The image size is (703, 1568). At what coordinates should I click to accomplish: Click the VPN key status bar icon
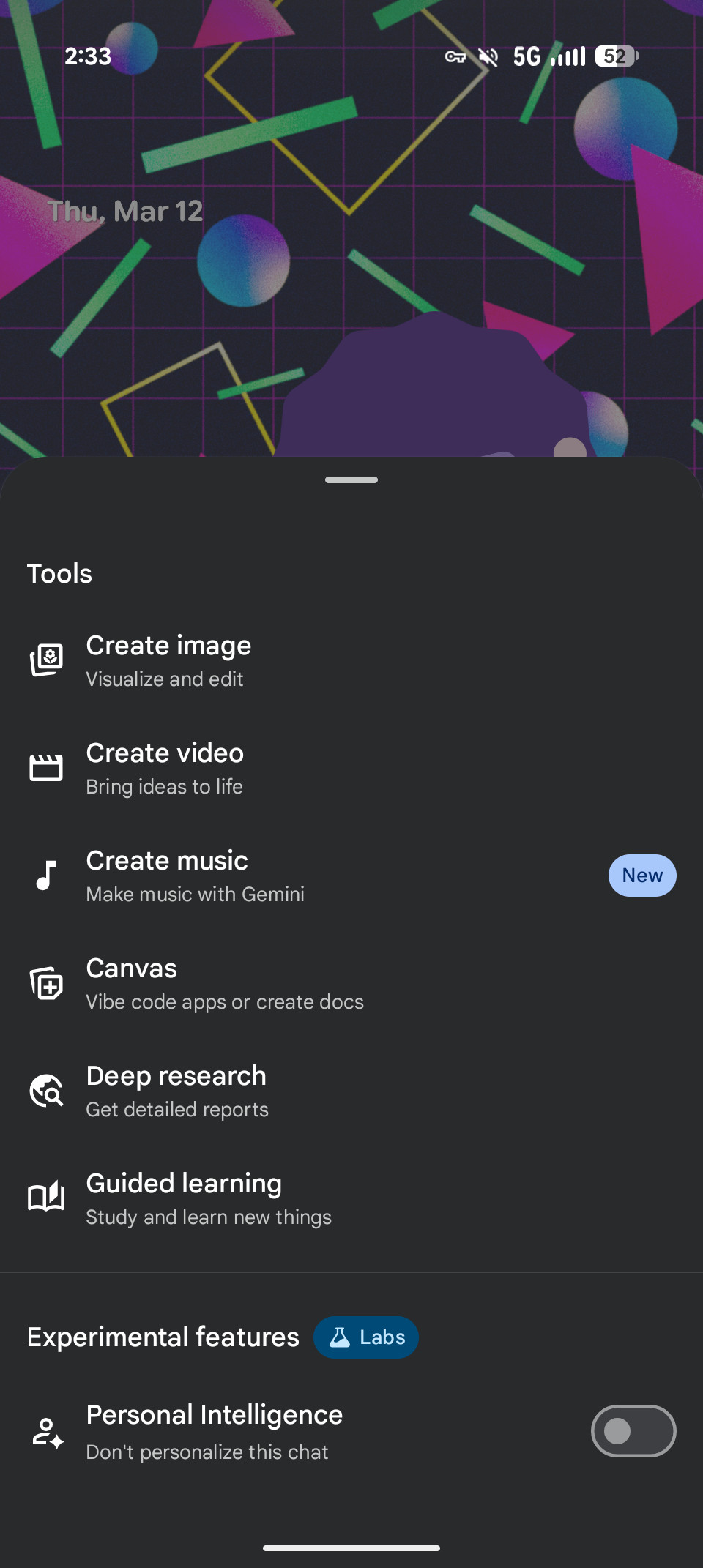(x=455, y=56)
